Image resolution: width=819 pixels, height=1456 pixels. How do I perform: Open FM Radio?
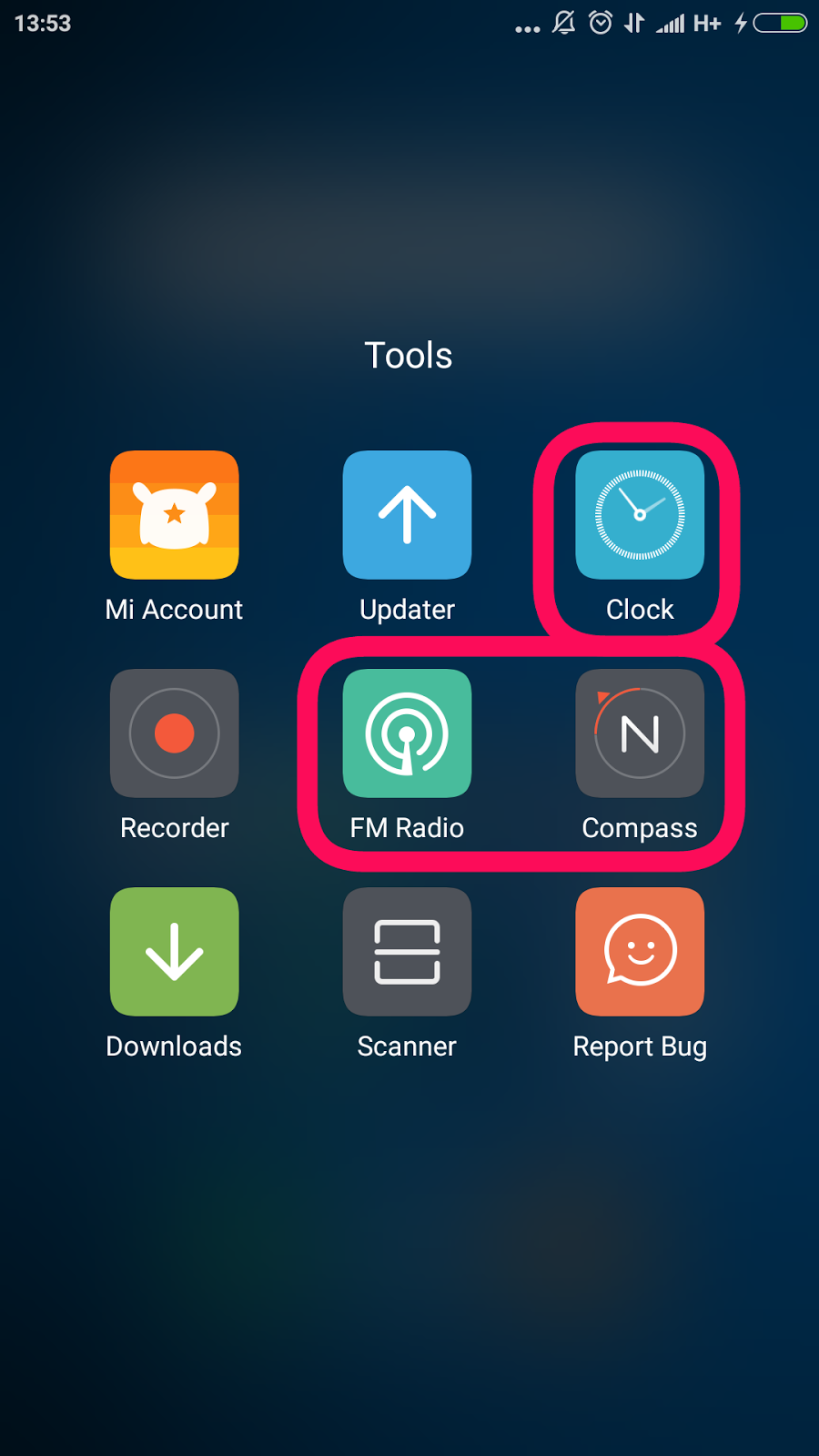tap(407, 733)
